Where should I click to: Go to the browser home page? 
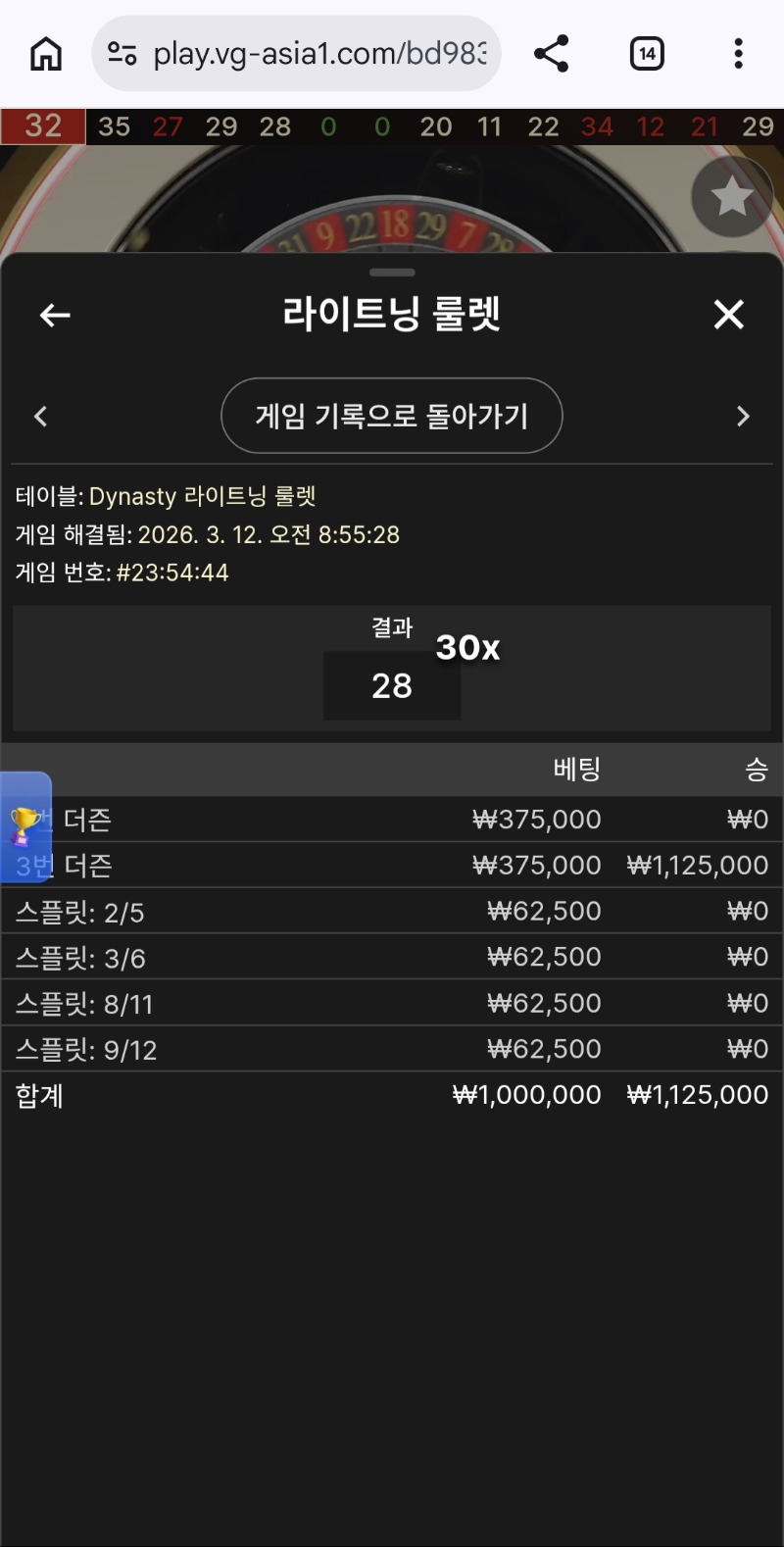(x=46, y=54)
